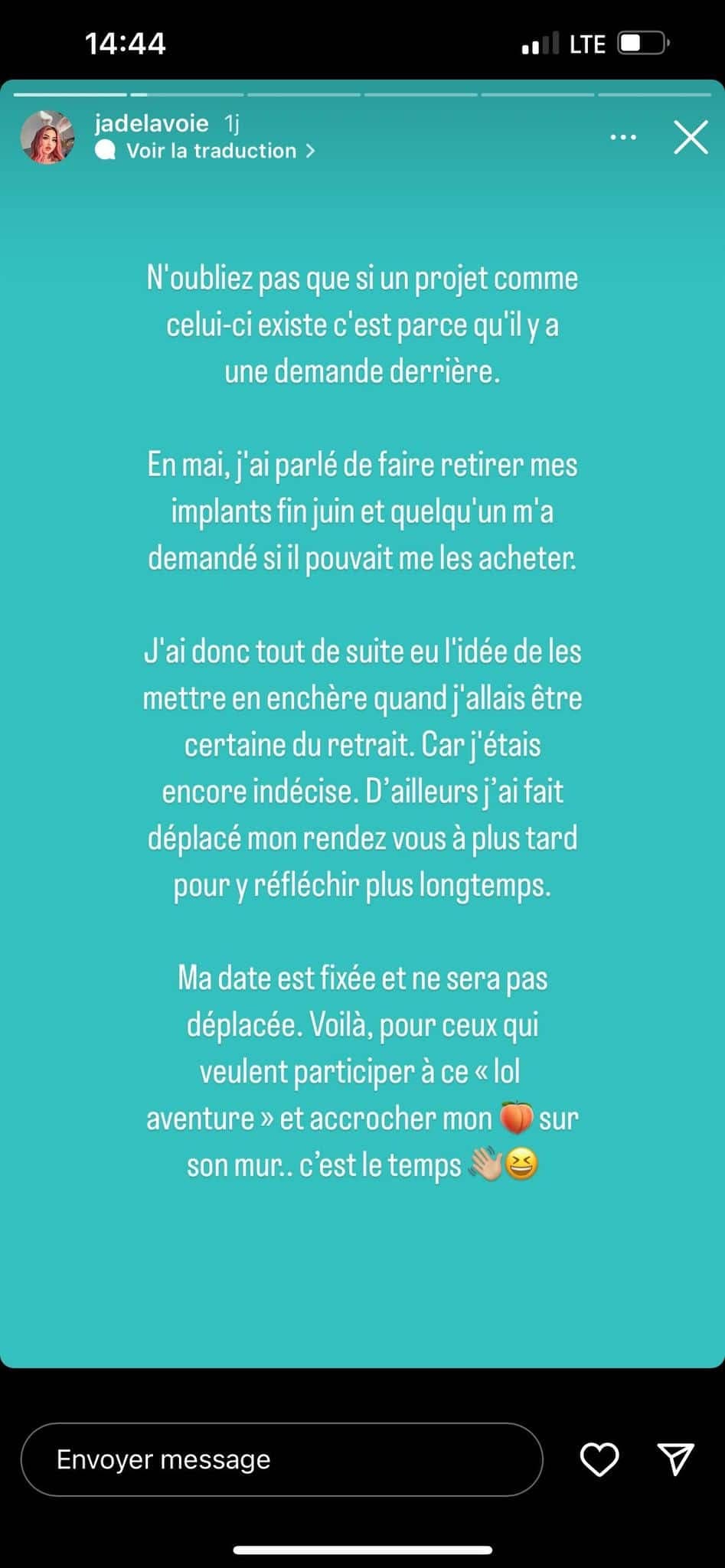725x1568 pixels.
Task: Like this story with the heart
Action: pos(599,1459)
